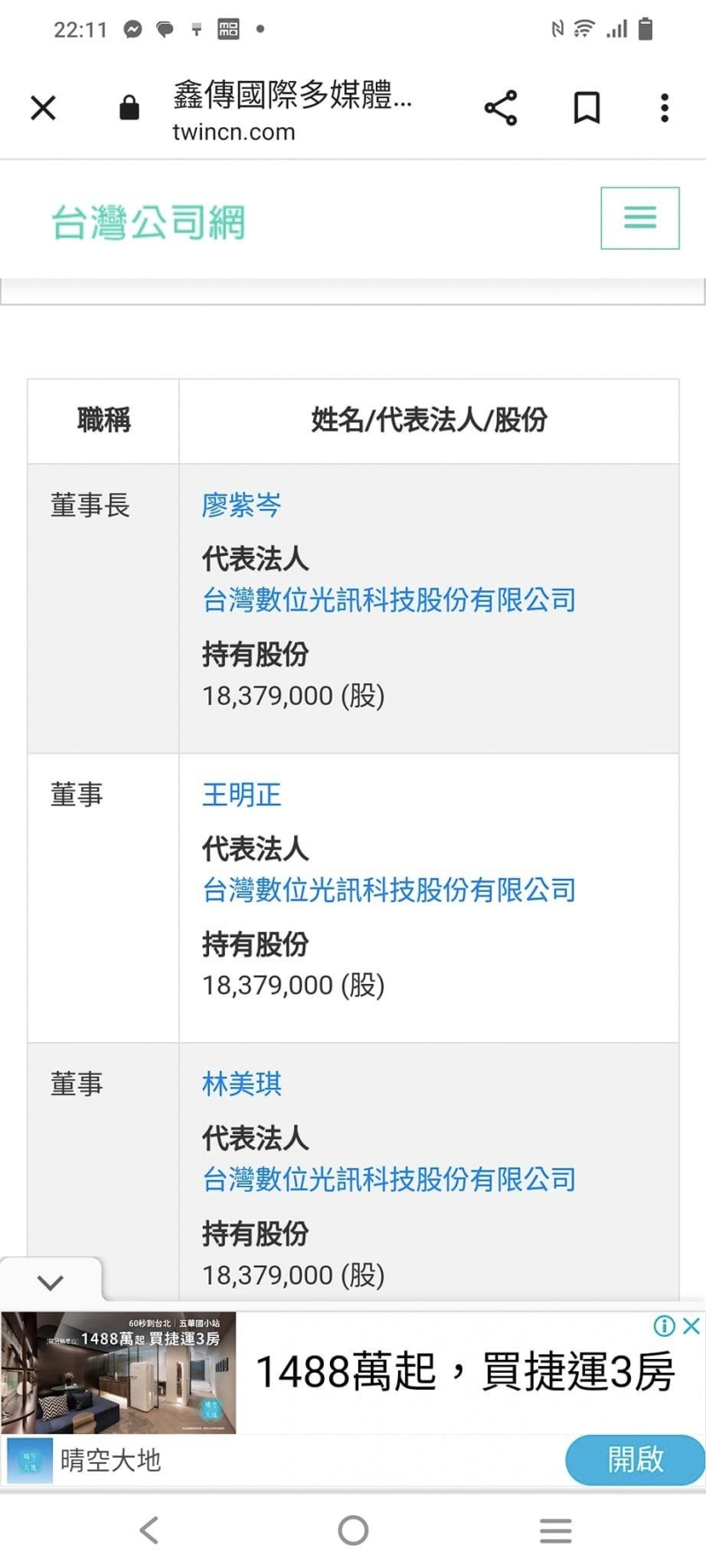Share this twincn.com page
Image resolution: width=706 pixels, height=1568 pixels.
pos(500,109)
